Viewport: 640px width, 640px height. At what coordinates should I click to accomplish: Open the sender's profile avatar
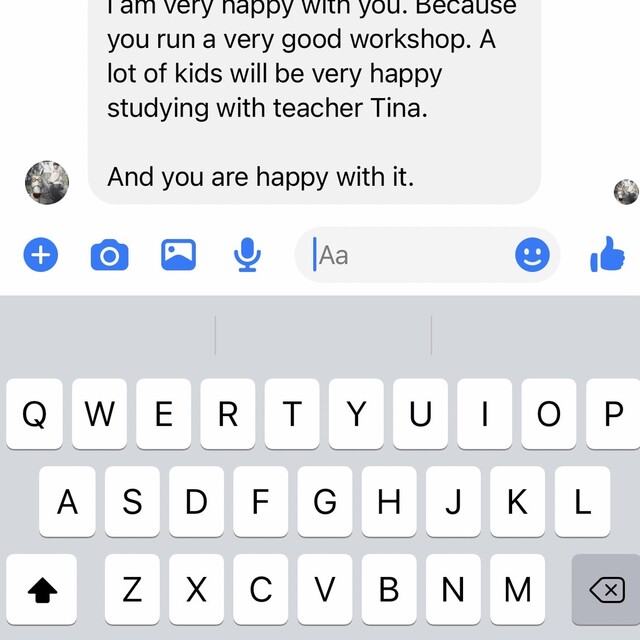[x=47, y=182]
